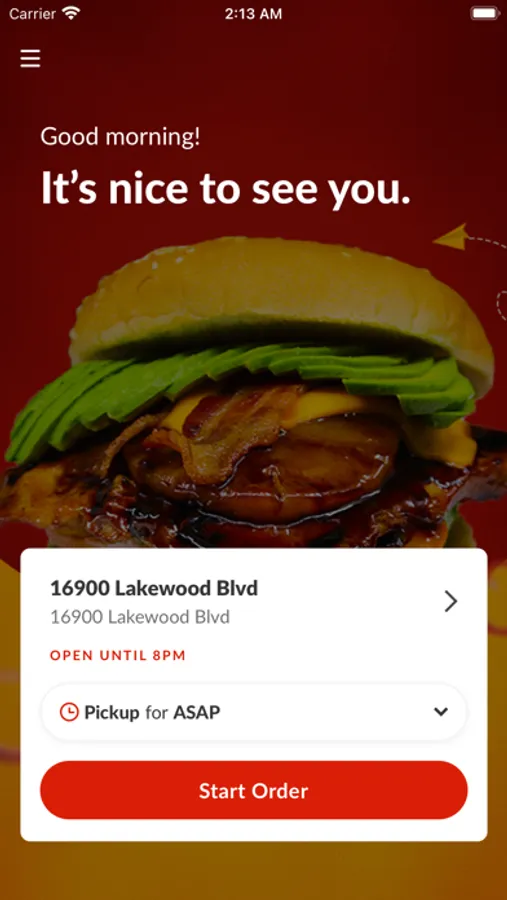The width and height of the screenshot is (507, 900).
Task: Expand the Pickup for ASAP dropdown
Action: [254, 712]
